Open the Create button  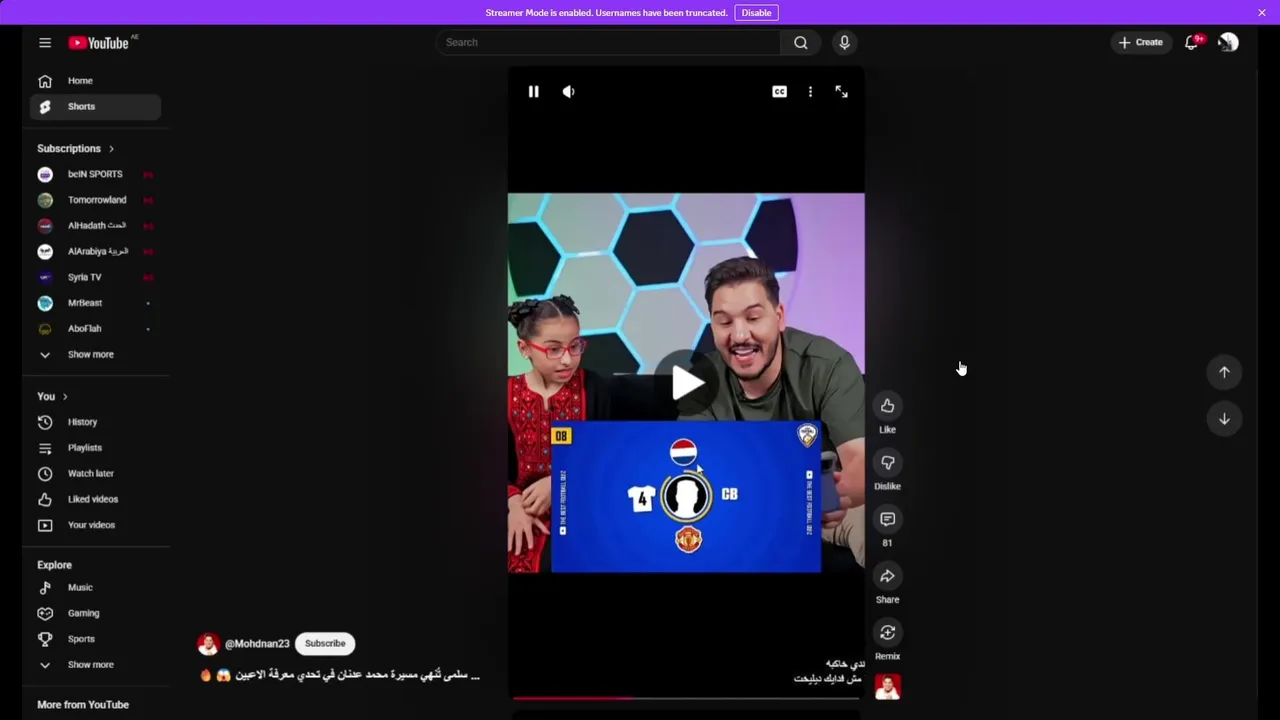pos(1140,43)
